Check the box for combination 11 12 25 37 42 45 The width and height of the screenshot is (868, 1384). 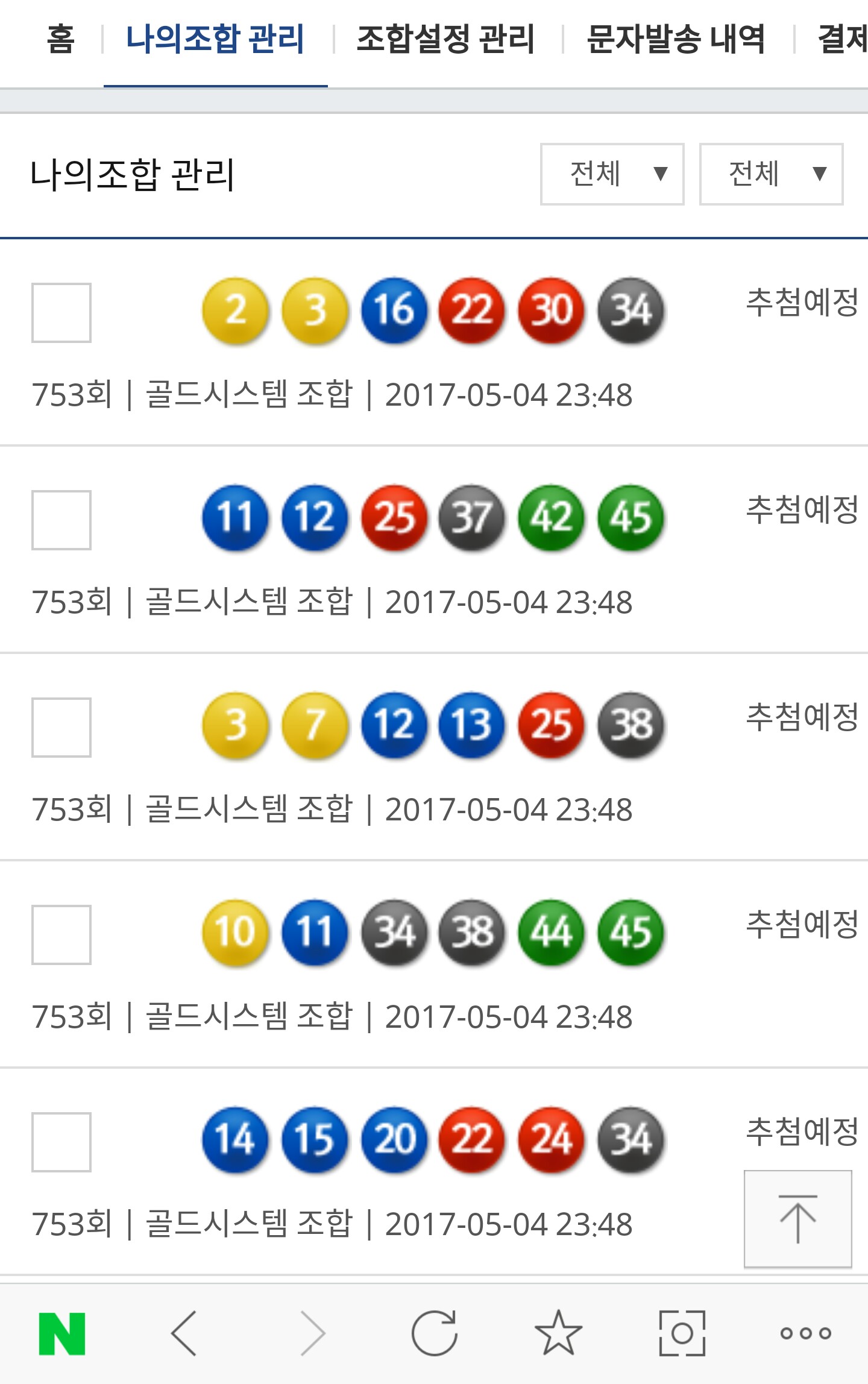point(61,520)
